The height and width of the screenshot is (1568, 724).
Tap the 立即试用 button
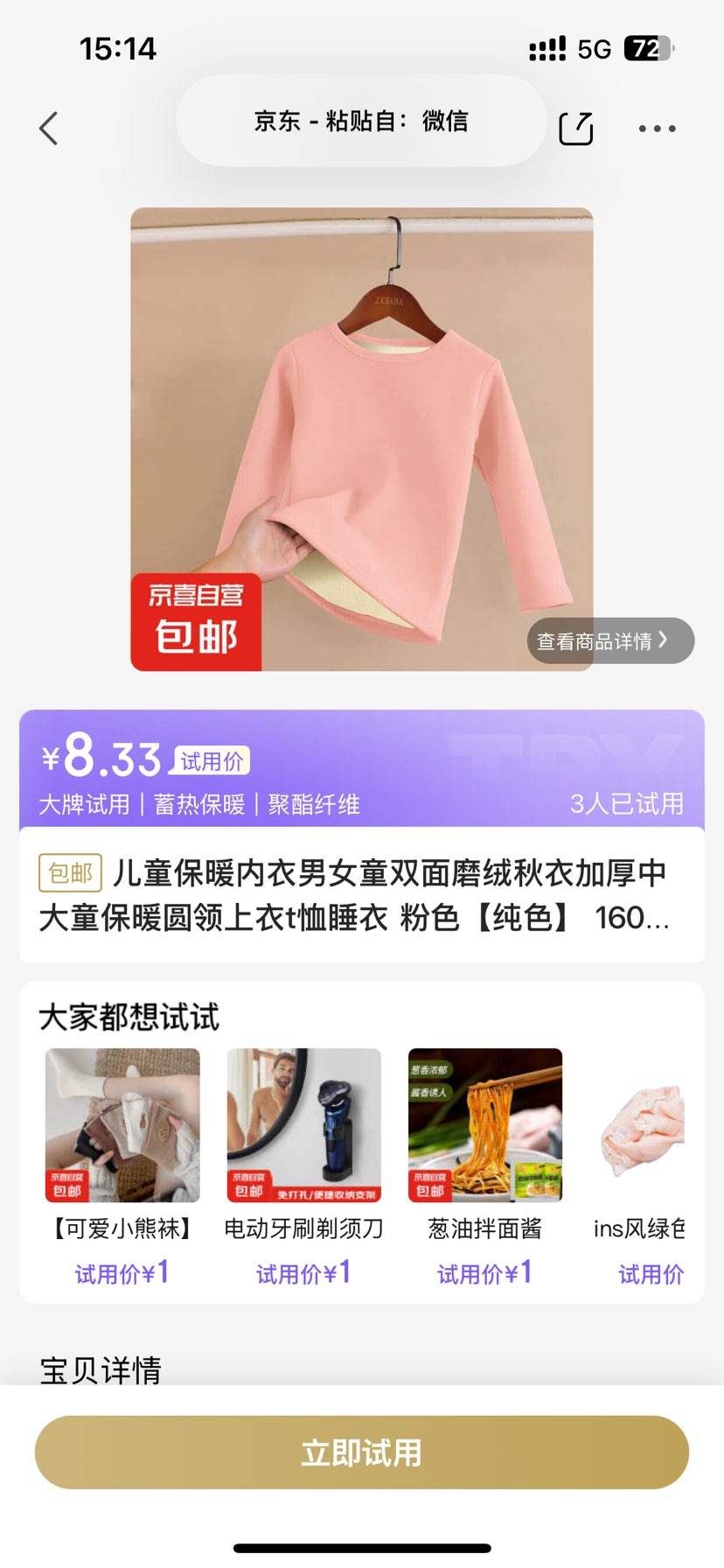362,1452
